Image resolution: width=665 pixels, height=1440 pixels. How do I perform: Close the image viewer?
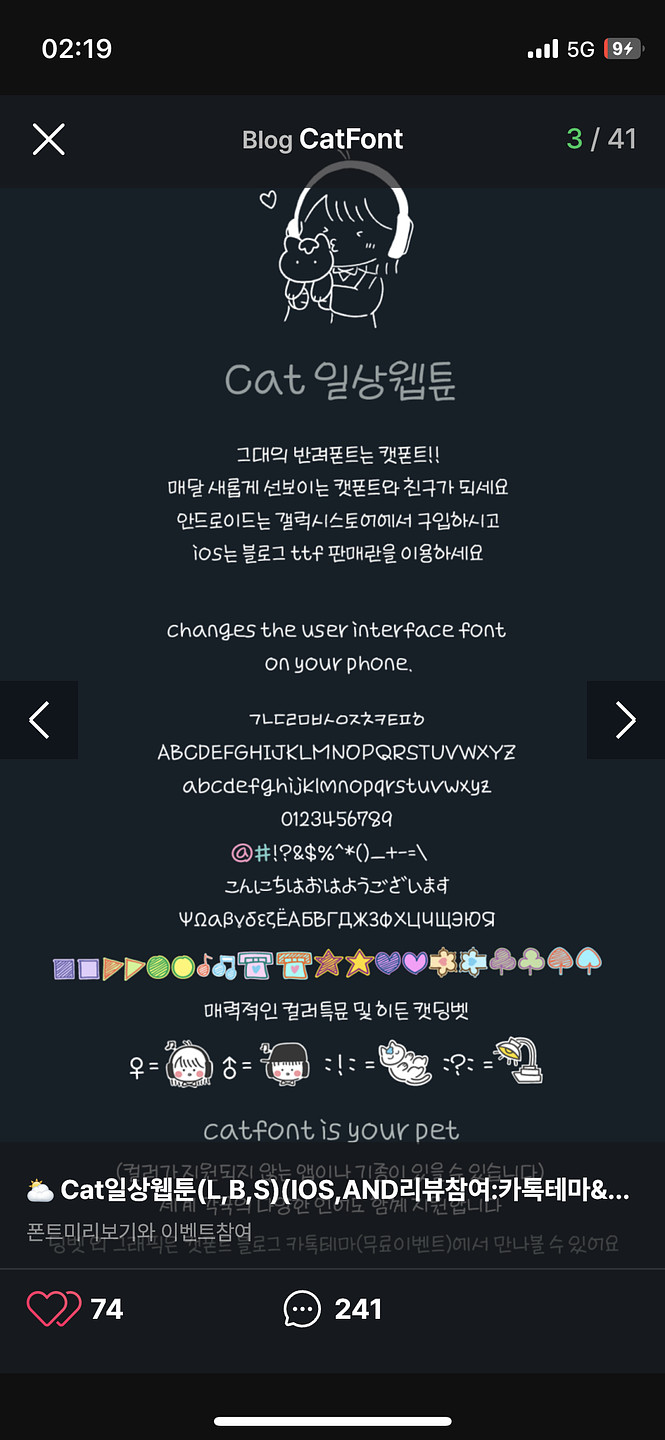[48, 139]
